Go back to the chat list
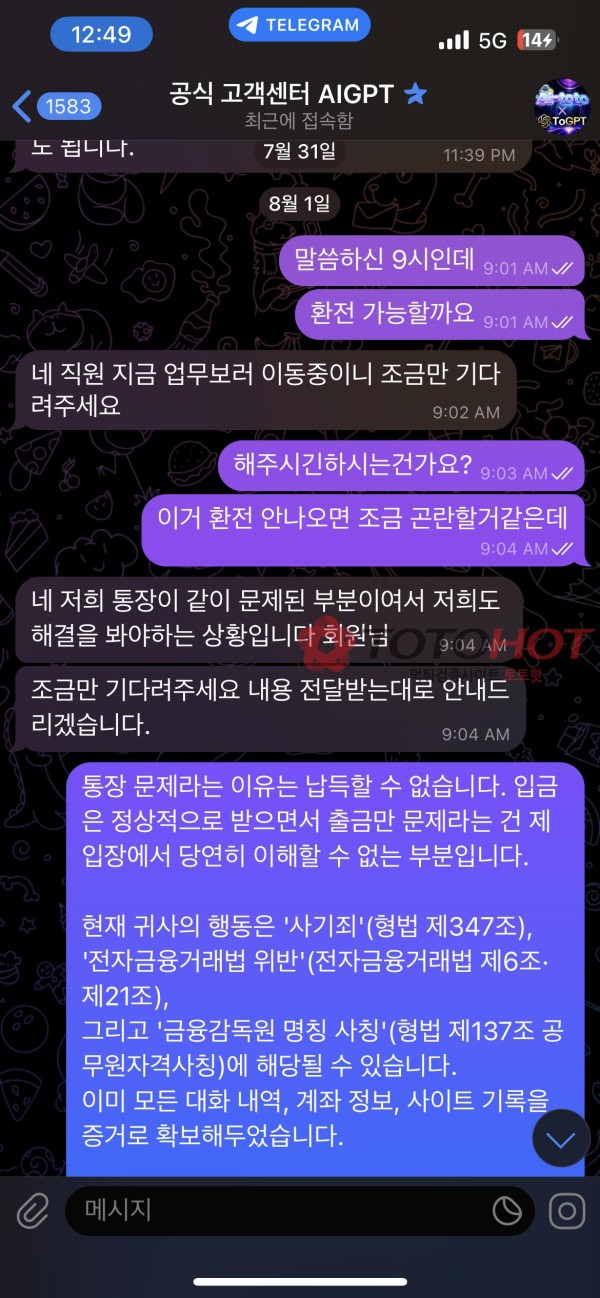The image size is (600, 1298). click(x=55, y=106)
